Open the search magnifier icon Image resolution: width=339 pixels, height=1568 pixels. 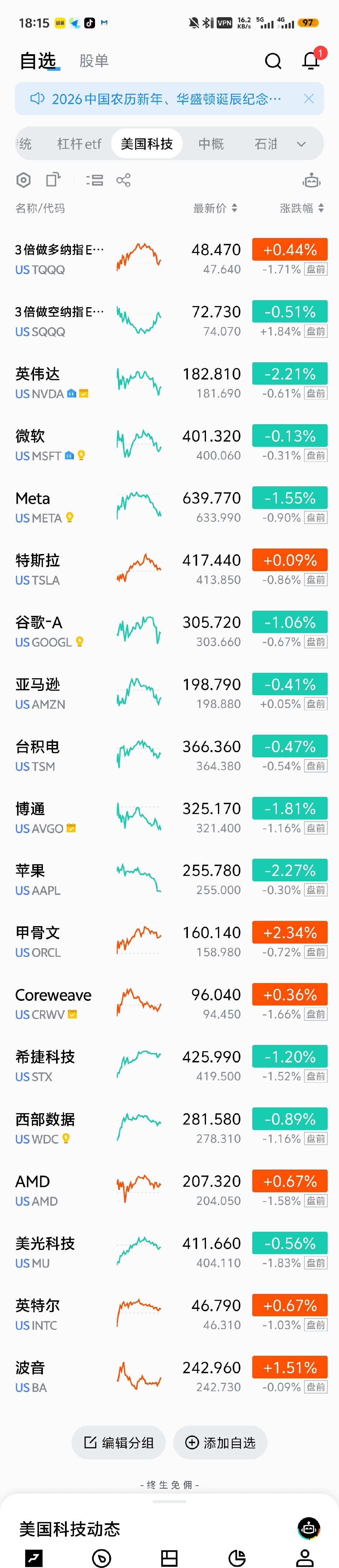[272, 61]
